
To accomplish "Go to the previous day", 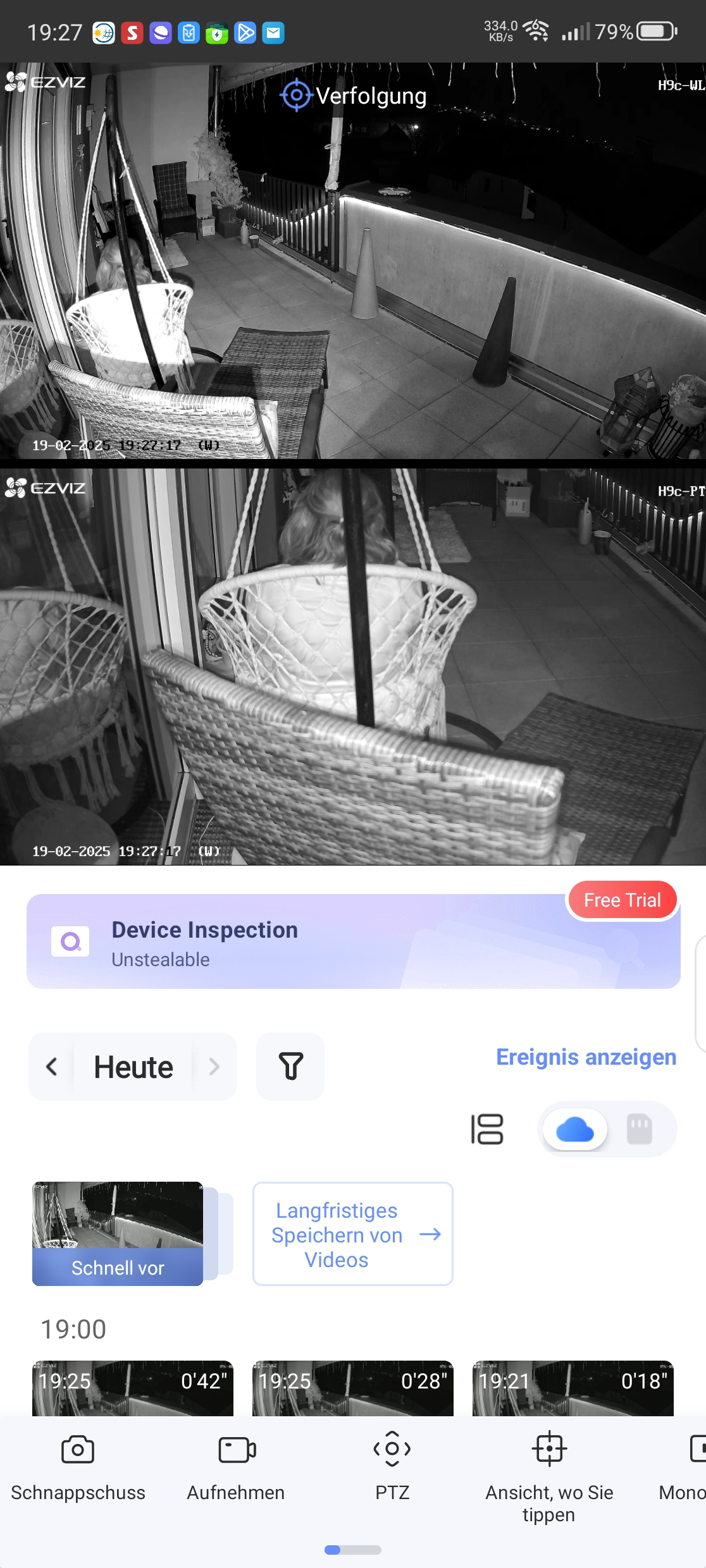I will (52, 1067).
